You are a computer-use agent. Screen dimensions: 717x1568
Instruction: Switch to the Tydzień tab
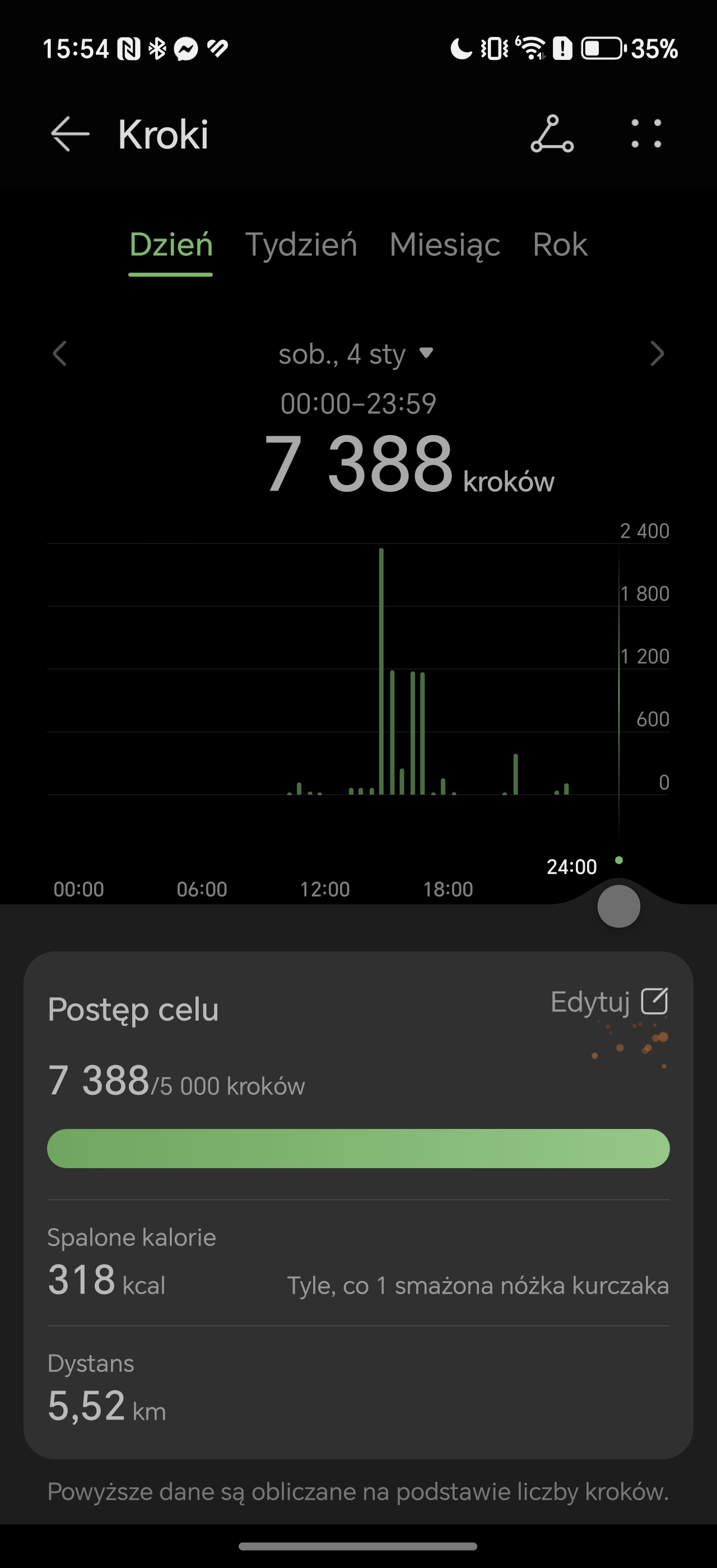pyautogui.click(x=301, y=245)
